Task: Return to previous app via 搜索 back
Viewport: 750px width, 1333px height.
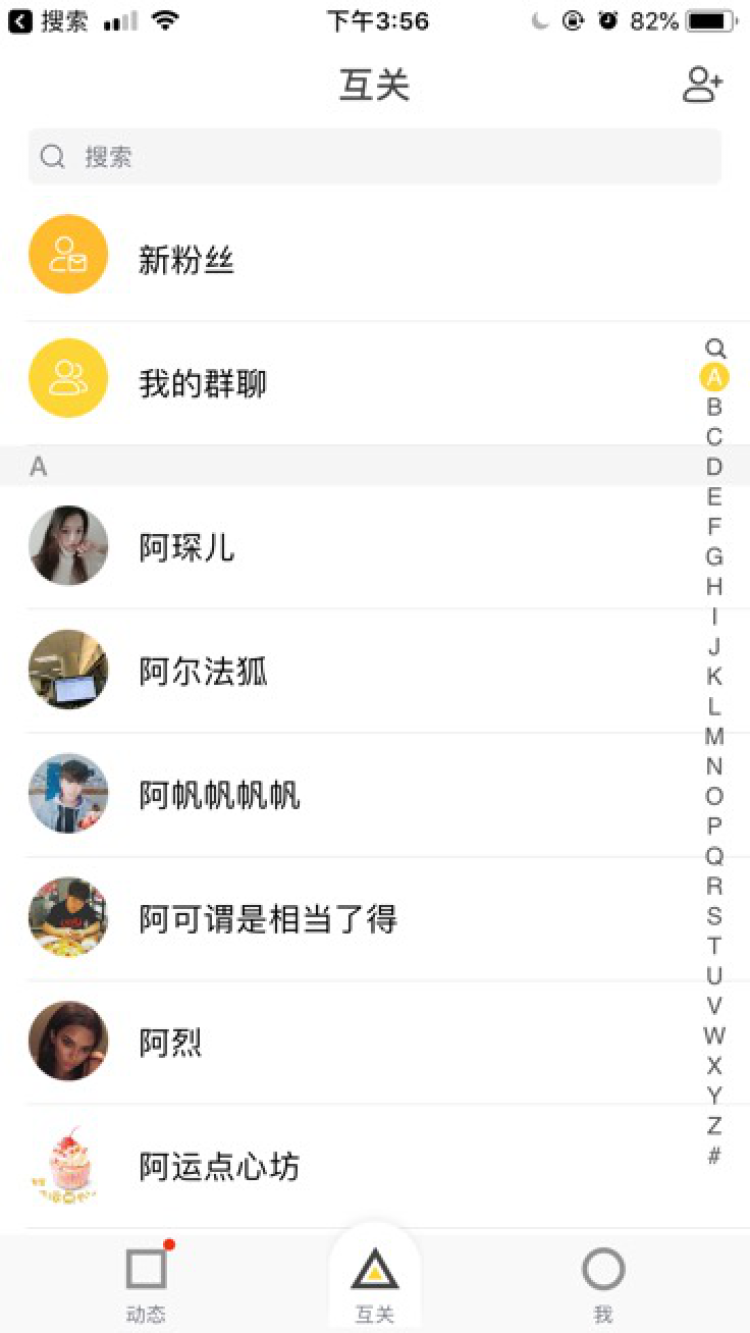Action: (x=49, y=21)
